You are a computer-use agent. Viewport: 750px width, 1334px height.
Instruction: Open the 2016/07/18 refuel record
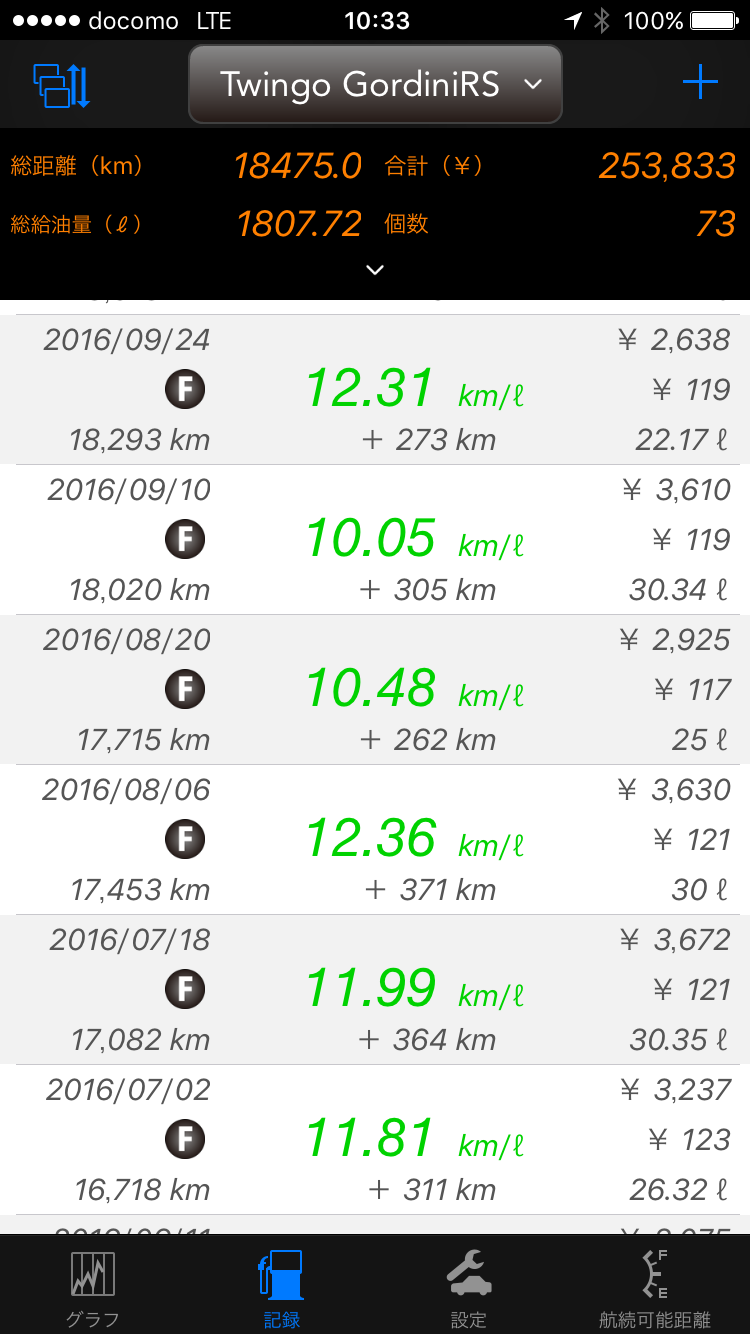pos(375,990)
